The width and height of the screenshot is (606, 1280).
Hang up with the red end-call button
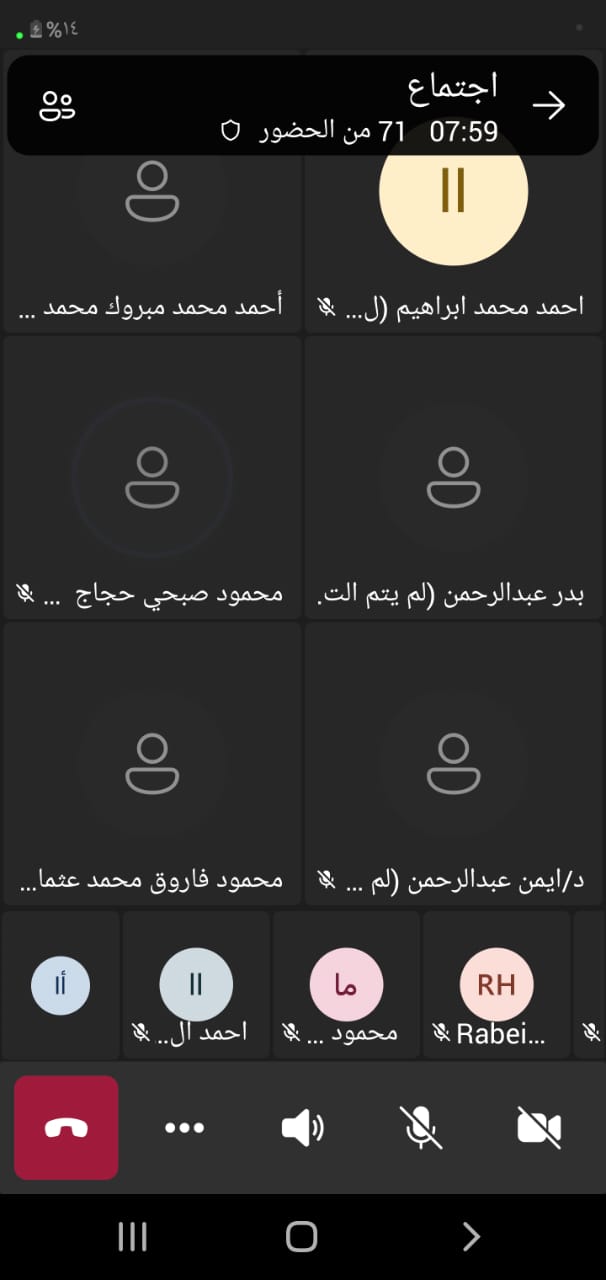(x=66, y=1127)
